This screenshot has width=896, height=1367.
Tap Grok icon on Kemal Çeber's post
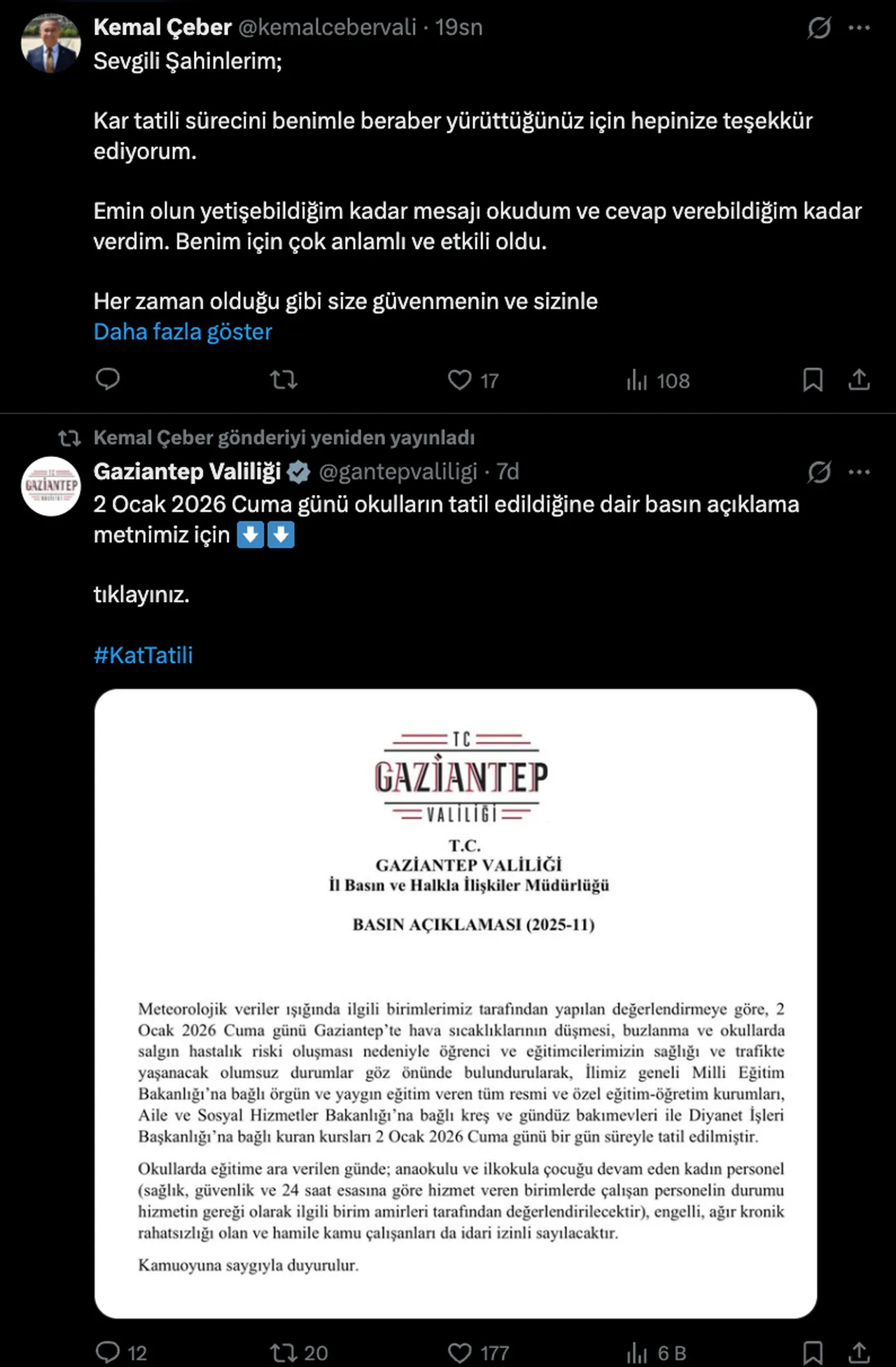819,28
